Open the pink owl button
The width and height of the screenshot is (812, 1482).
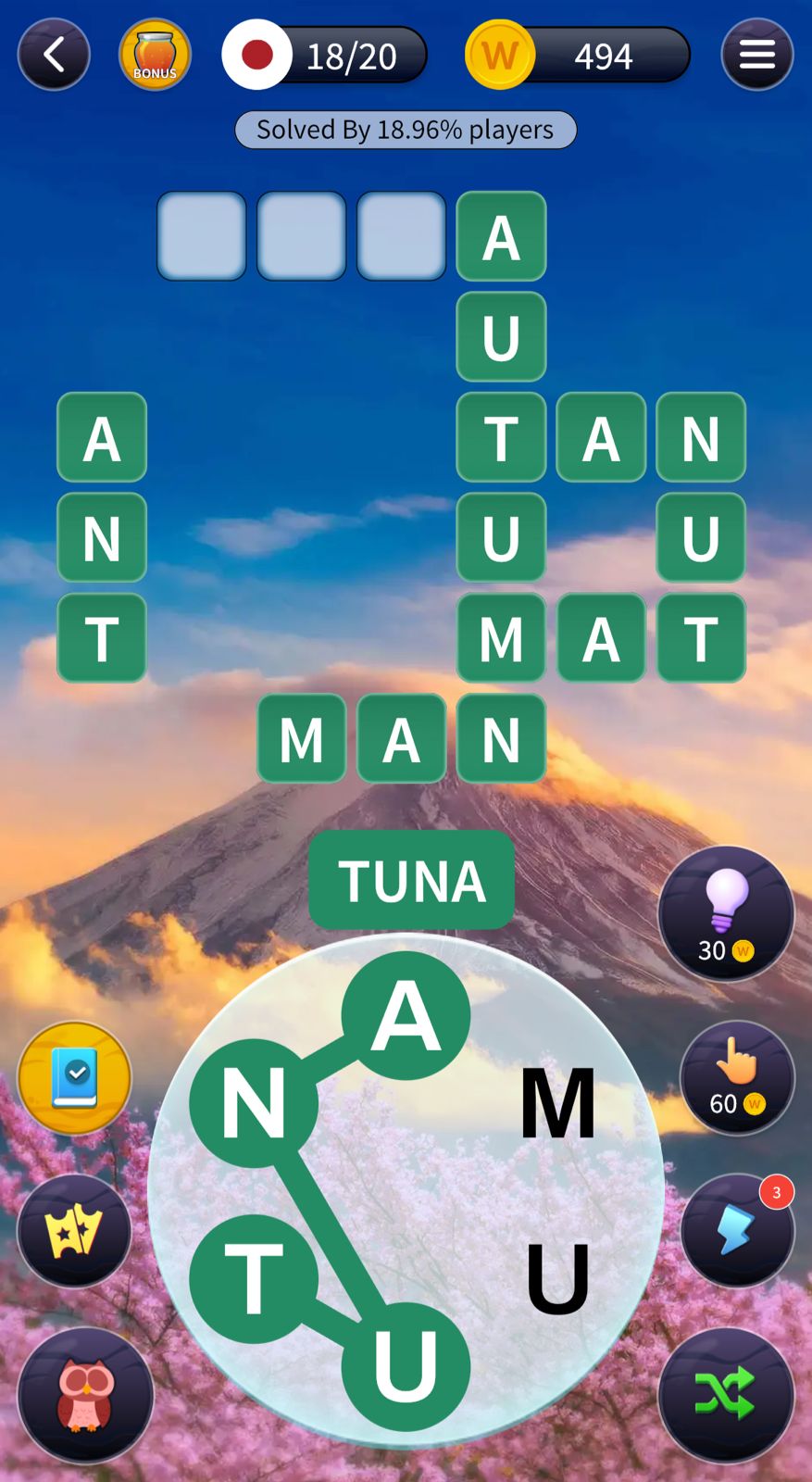[85, 1394]
